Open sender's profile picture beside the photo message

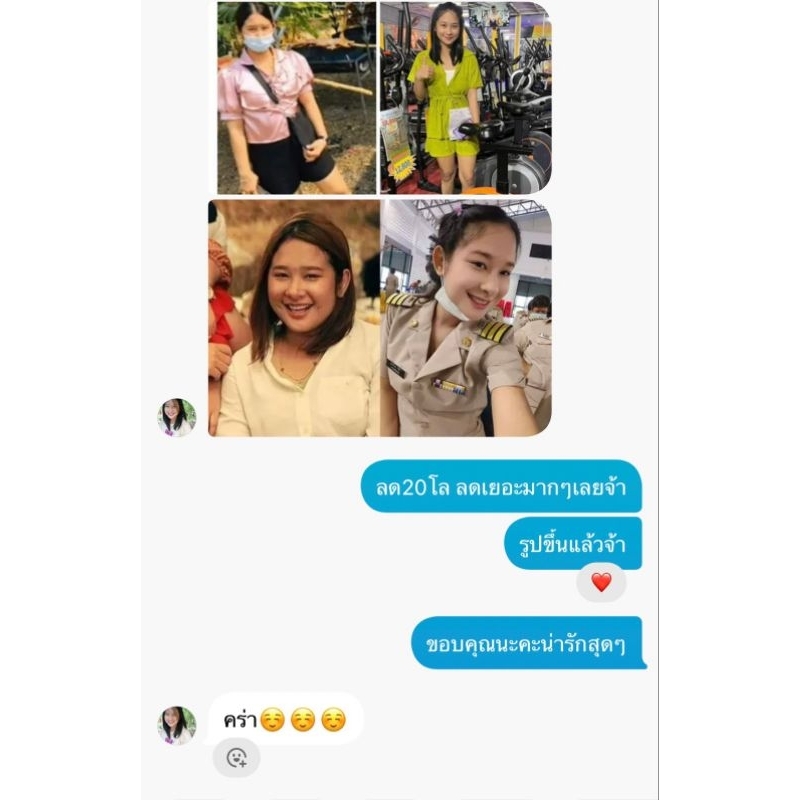(x=177, y=417)
